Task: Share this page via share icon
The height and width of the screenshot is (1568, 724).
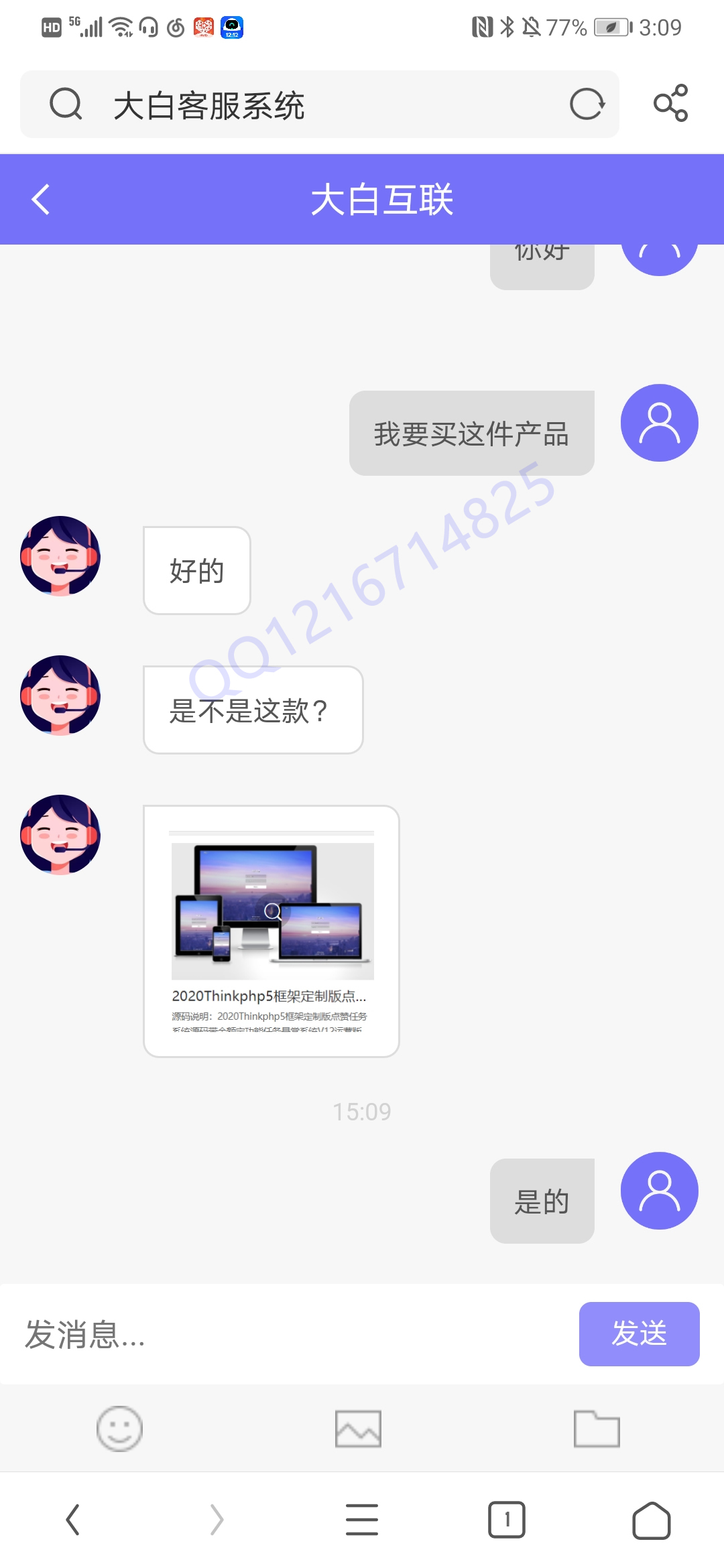Action: tap(671, 103)
